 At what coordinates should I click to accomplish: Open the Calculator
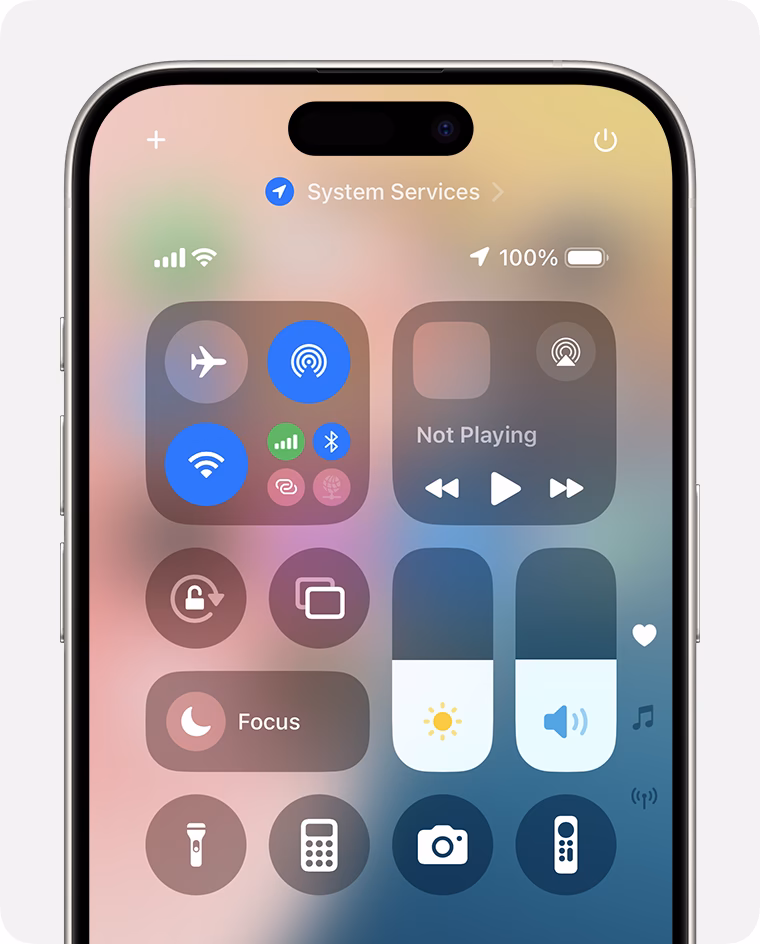coord(319,844)
